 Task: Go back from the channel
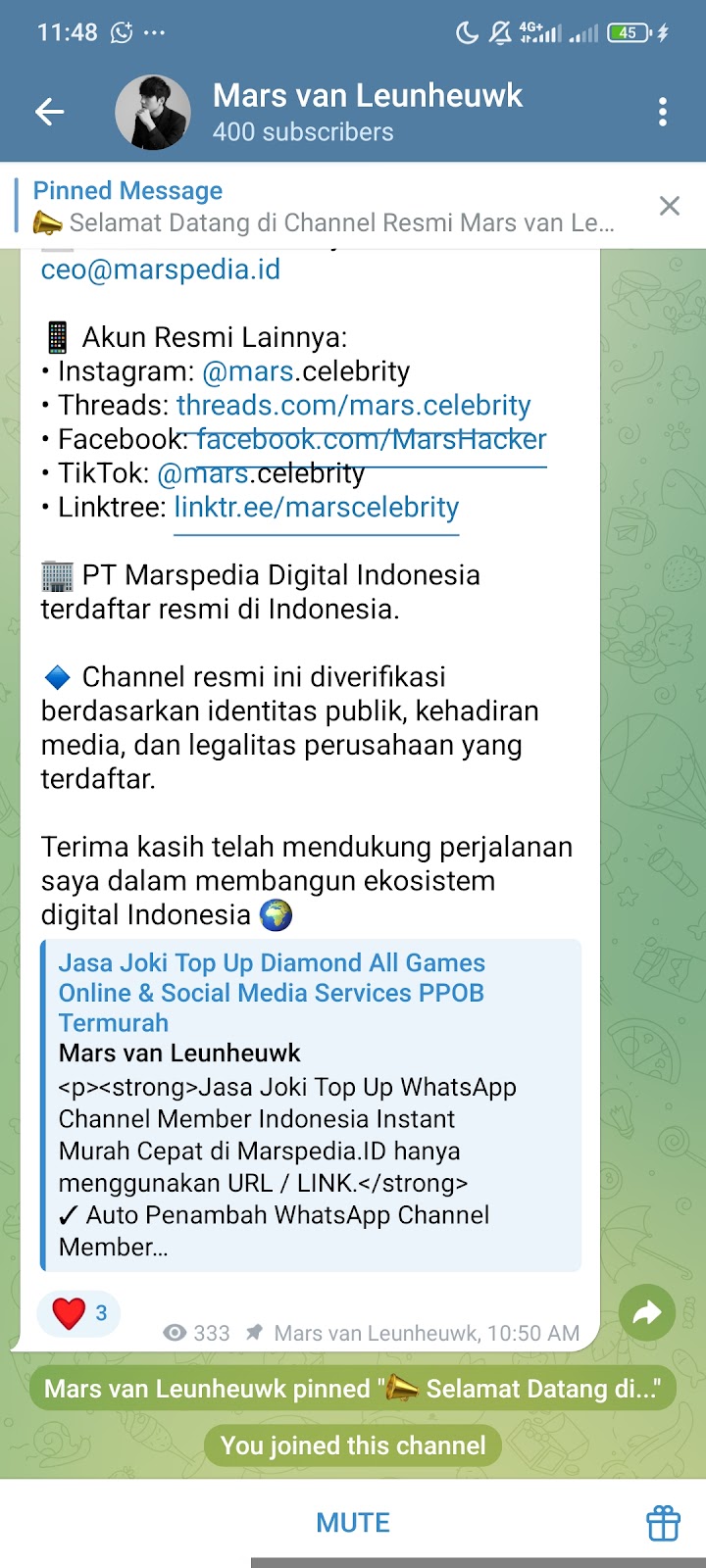(49, 113)
